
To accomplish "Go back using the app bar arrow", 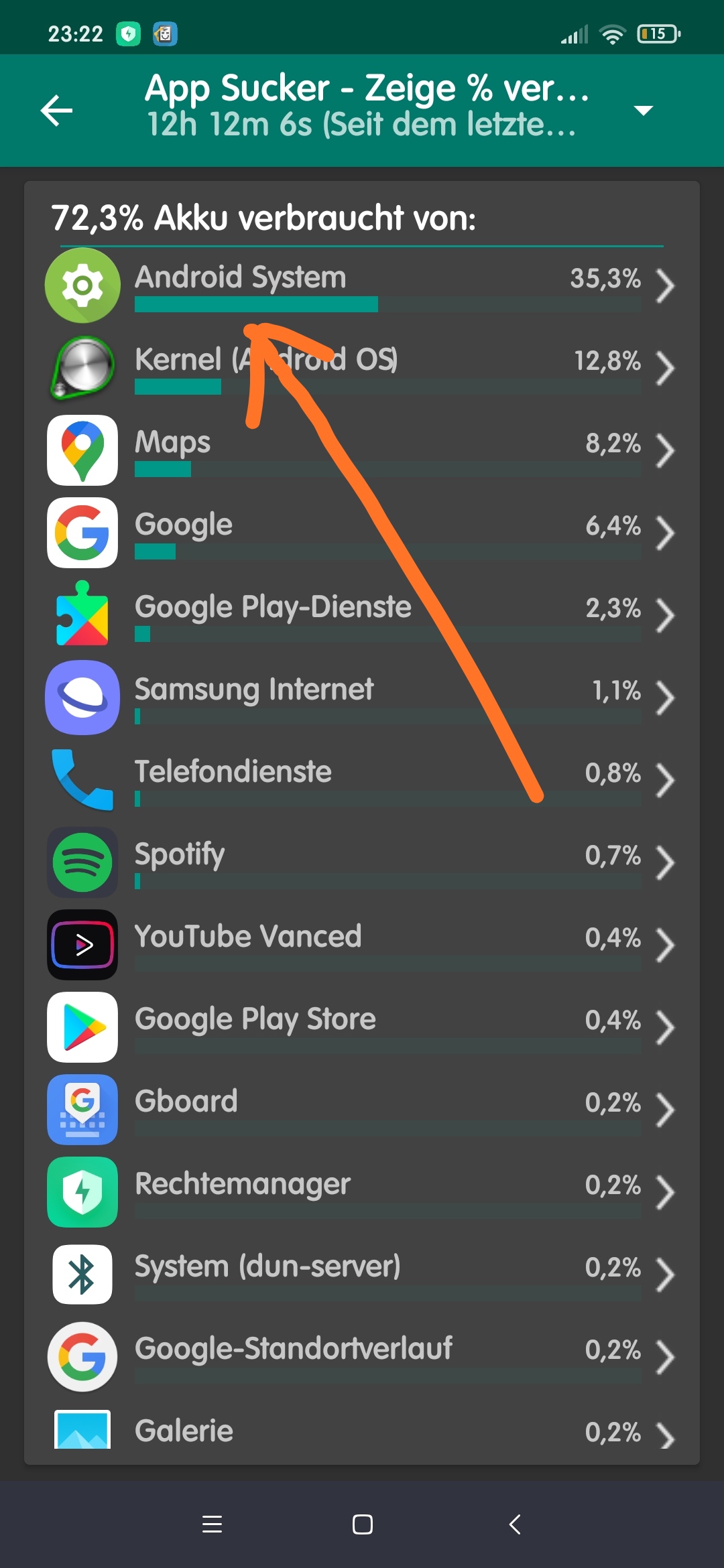I will pyautogui.click(x=56, y=111).
